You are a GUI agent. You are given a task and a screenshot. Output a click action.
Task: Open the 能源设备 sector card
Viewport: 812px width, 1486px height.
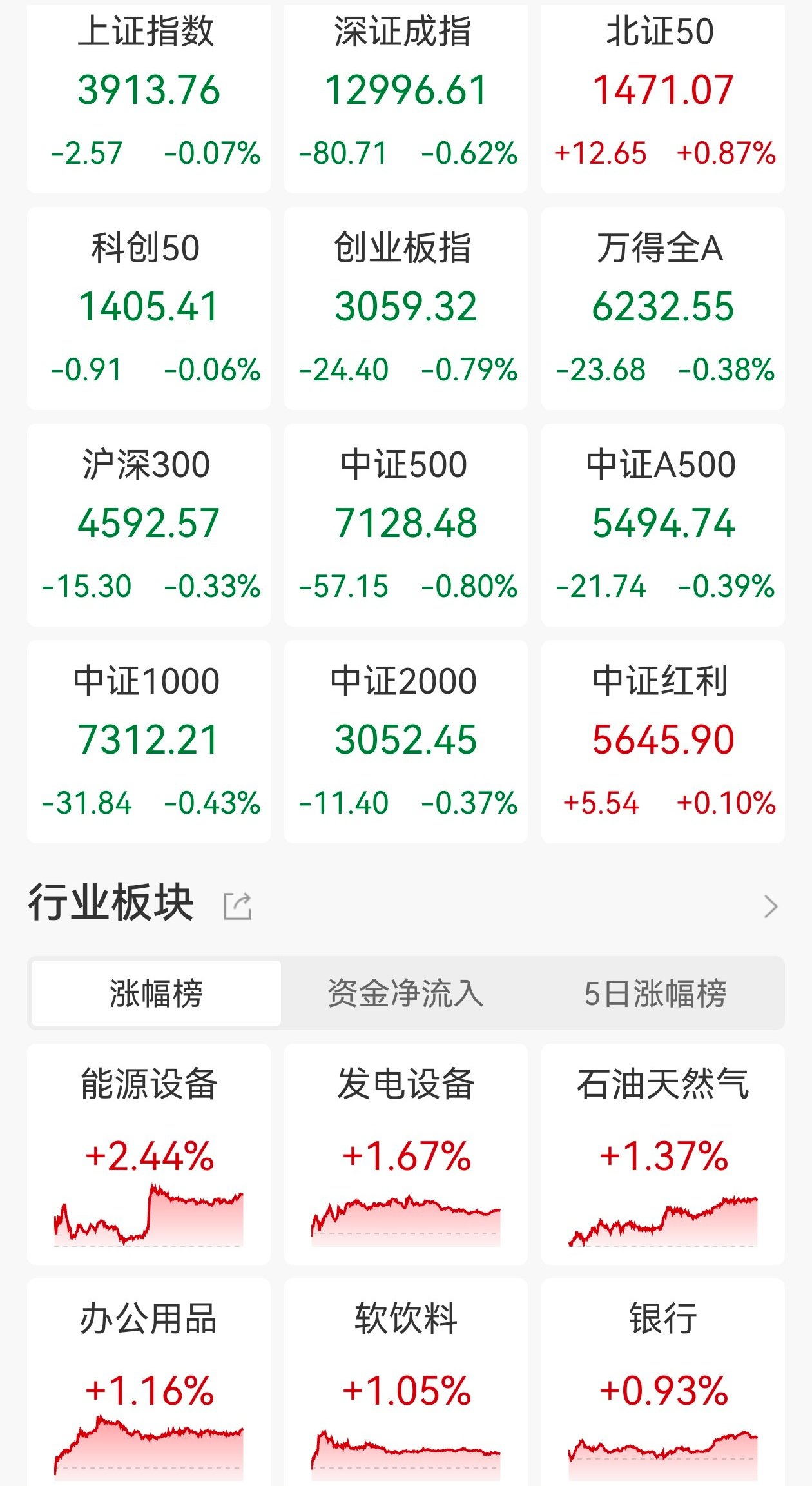point(149,1154)
